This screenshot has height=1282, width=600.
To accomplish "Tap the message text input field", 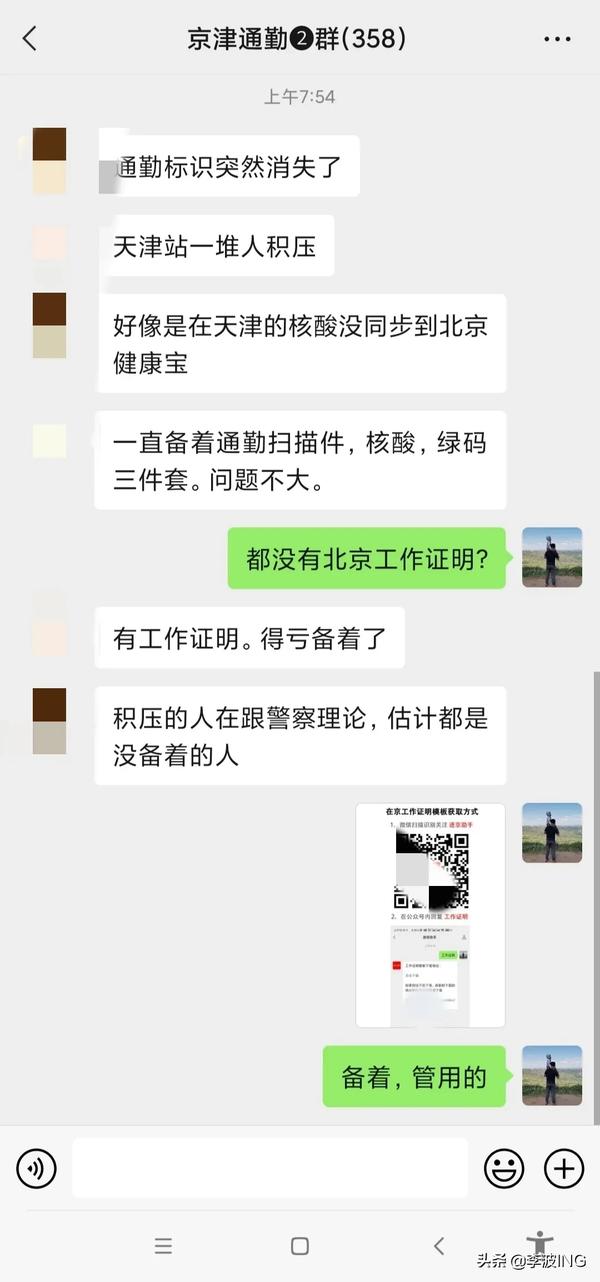I will tap(270, 1167).
